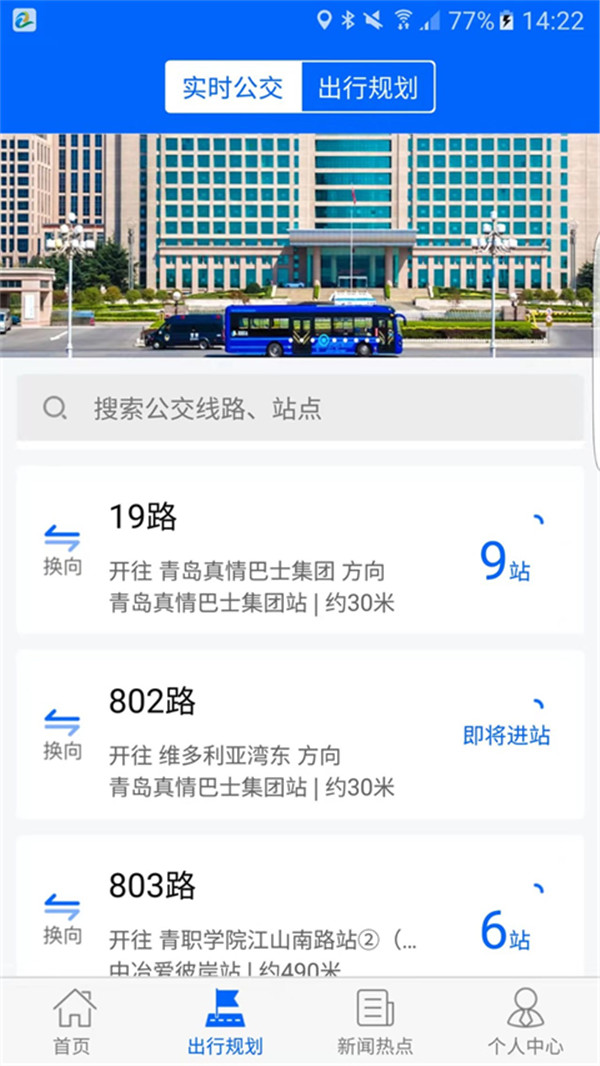Switch to the 新闻热点 tab
This screenshot has height=1066, width=600.
coord(375,1022)
